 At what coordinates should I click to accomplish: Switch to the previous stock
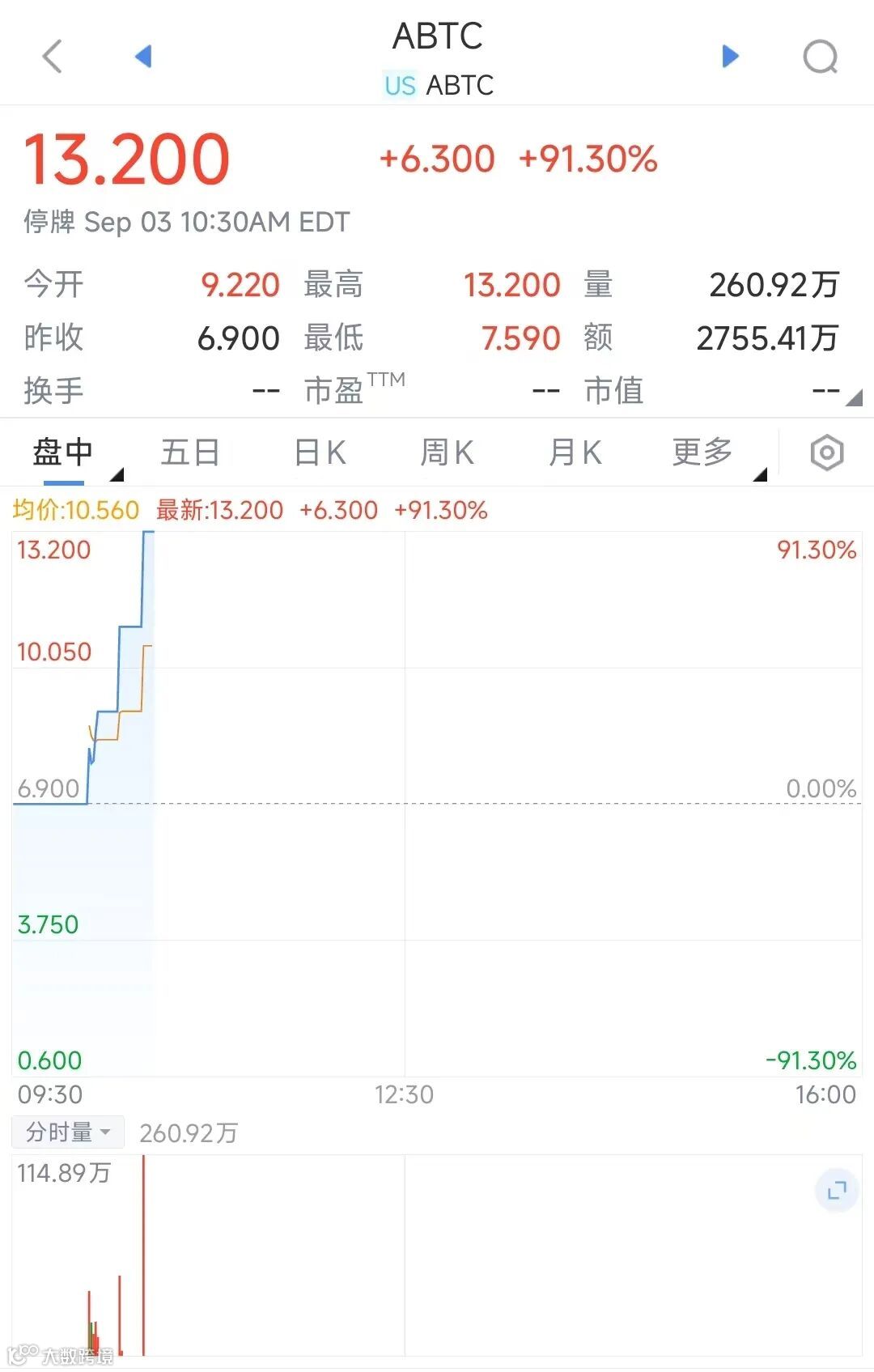(x=143, y=56)
